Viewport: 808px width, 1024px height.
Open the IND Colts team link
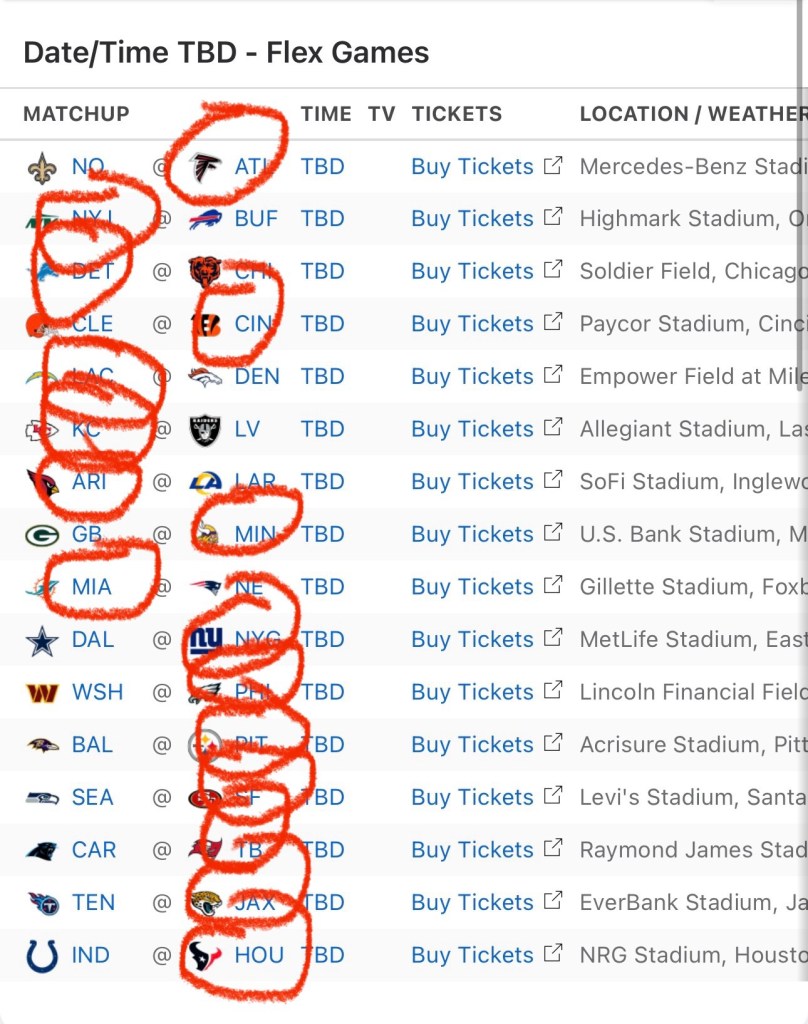coord(90,955)
